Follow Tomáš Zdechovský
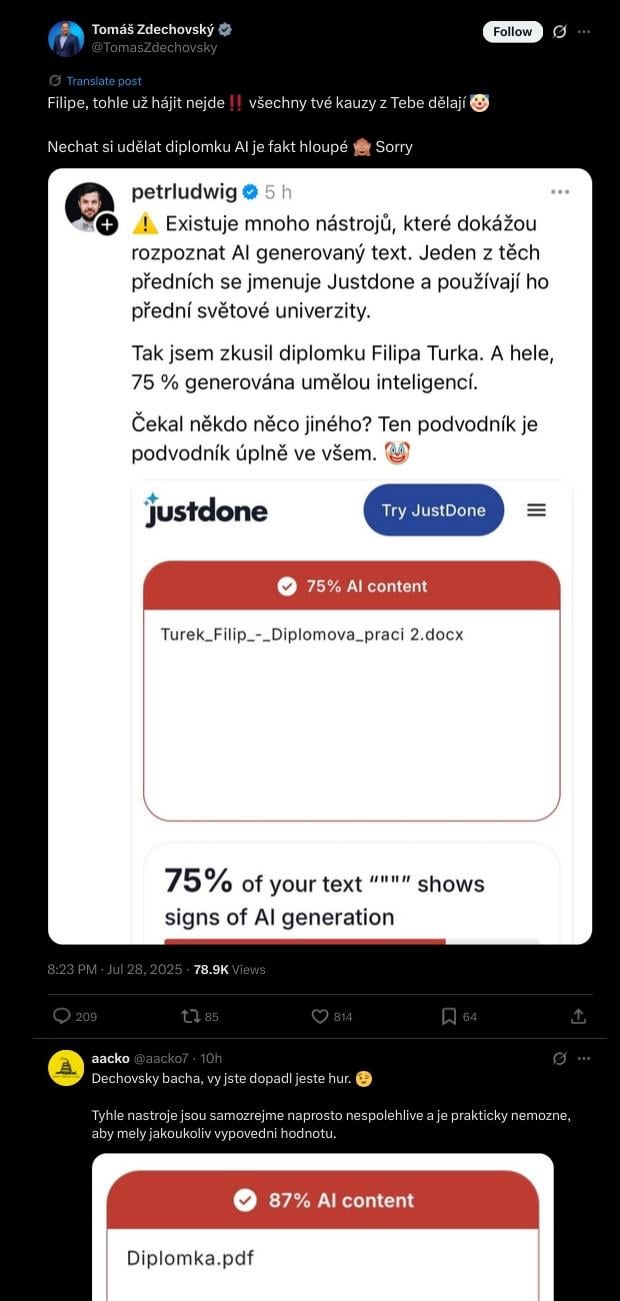The image size is (620, 1301). point(512,32)
